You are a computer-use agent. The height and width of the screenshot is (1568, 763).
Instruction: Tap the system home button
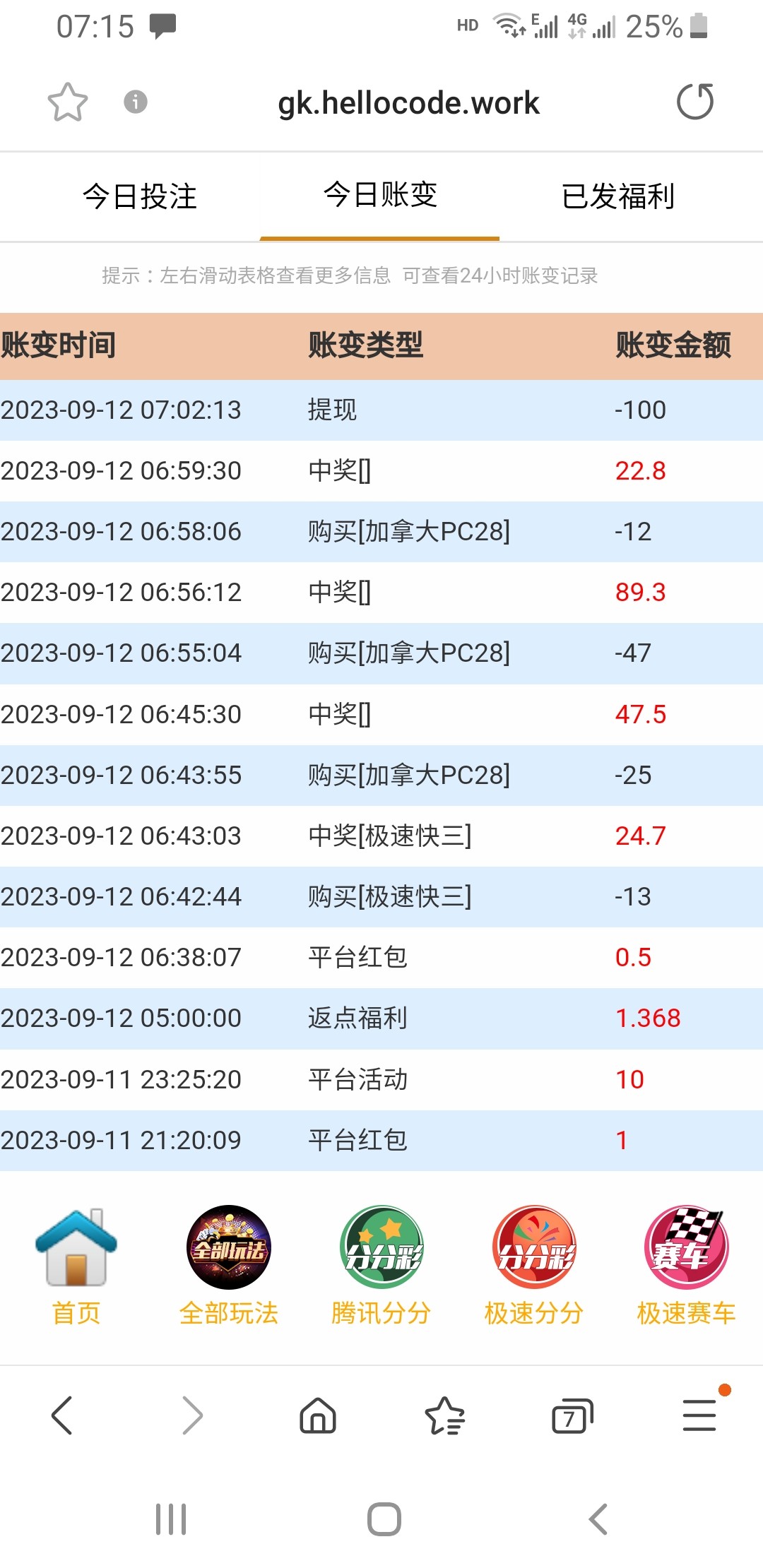(x=384, y=1519)
